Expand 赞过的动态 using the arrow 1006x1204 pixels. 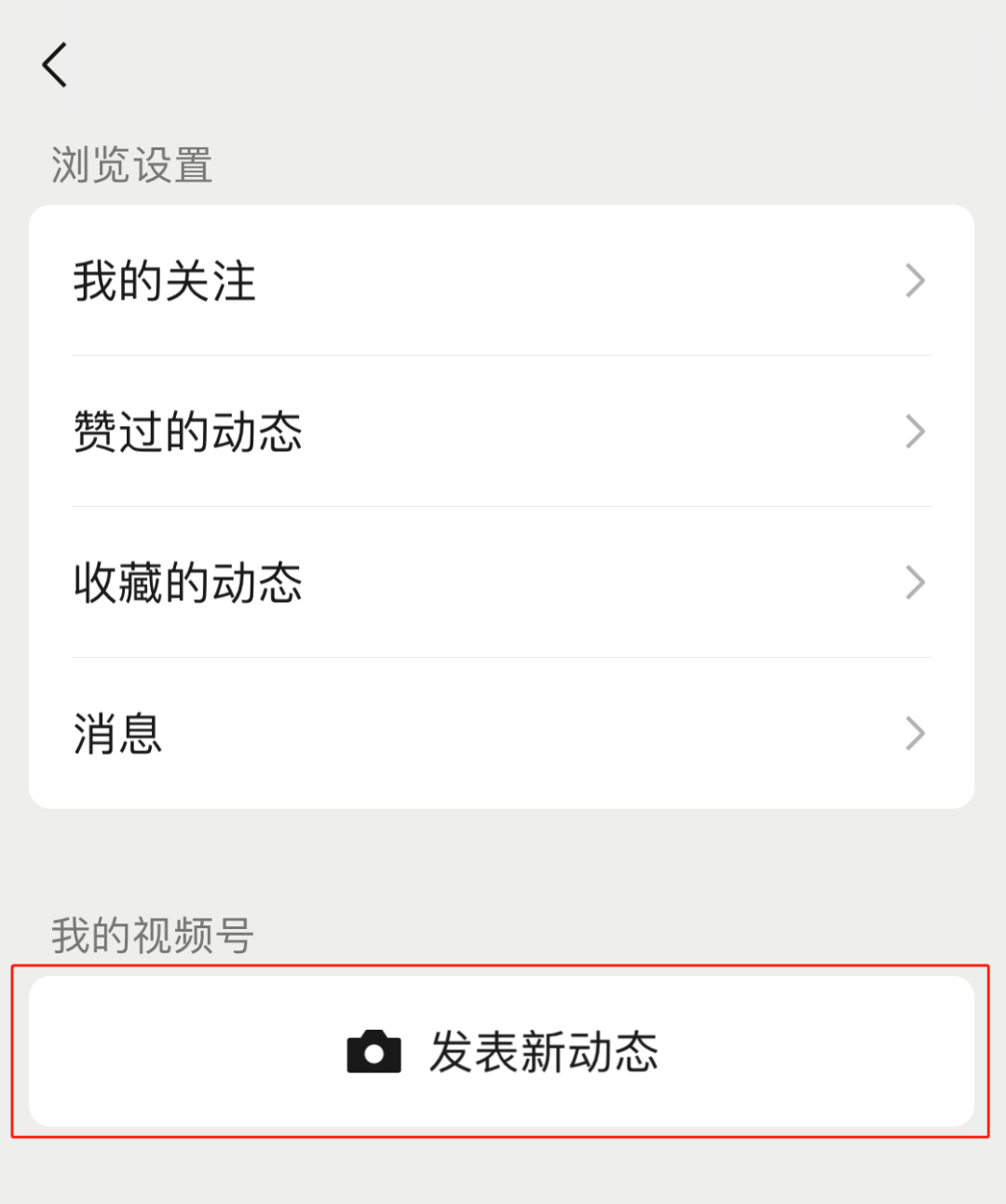pos(915,431)
